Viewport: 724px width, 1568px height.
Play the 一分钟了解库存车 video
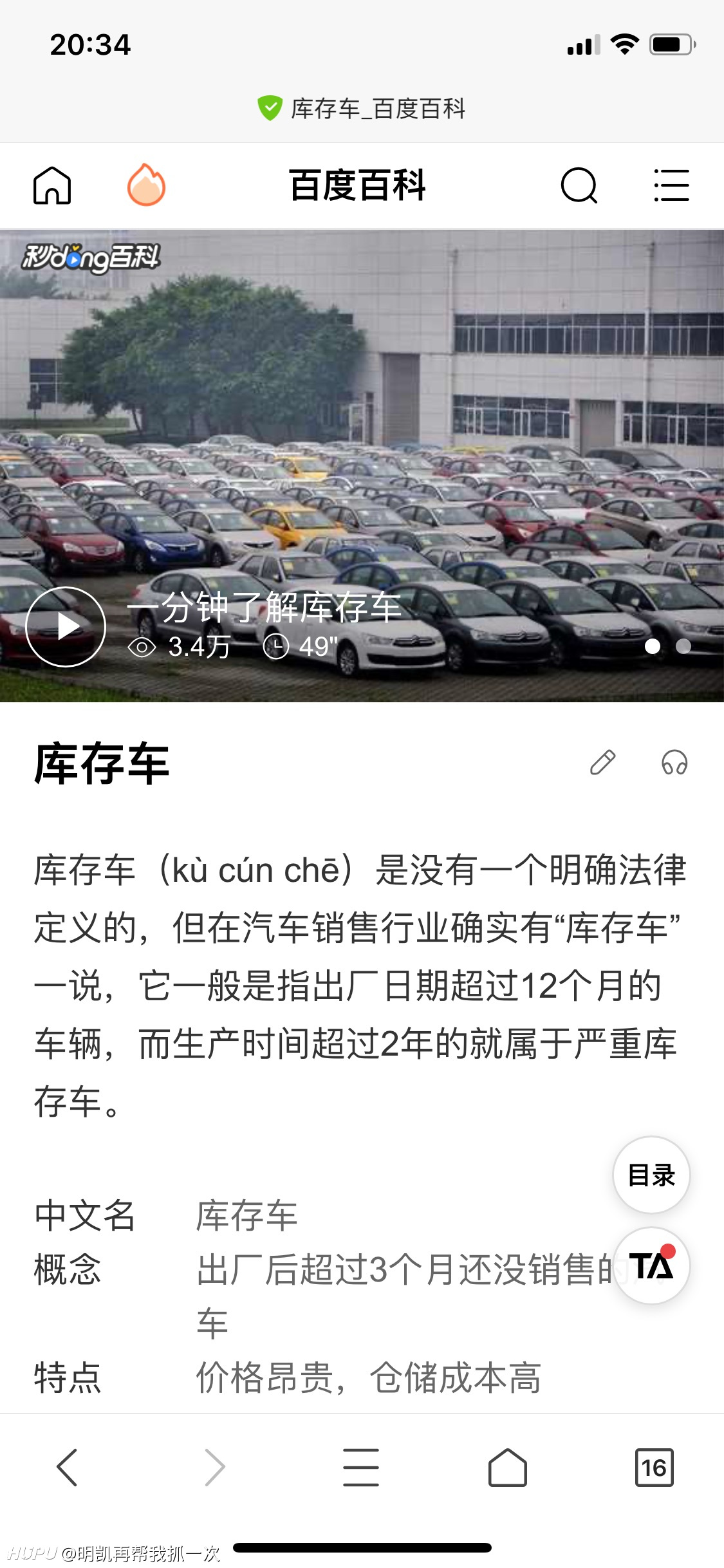[65, 626]
